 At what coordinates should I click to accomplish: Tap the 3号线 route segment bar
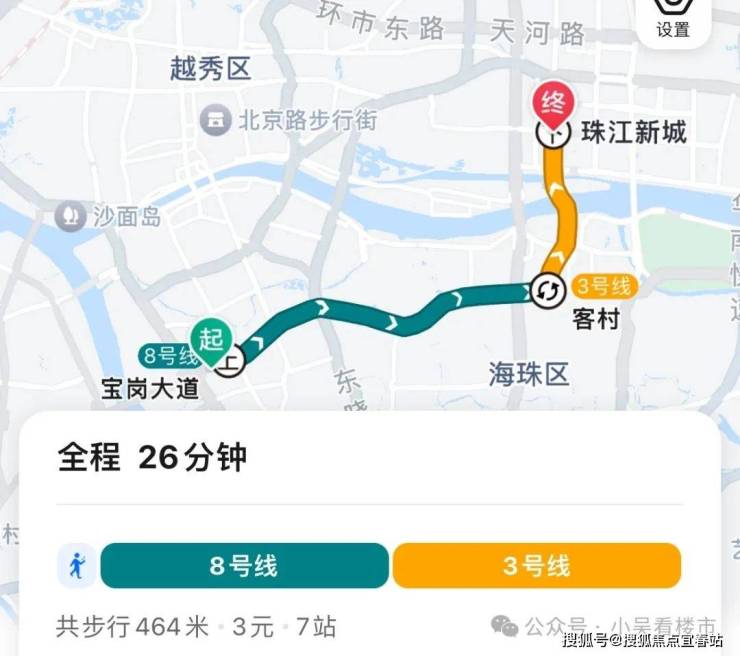[536, 566]
